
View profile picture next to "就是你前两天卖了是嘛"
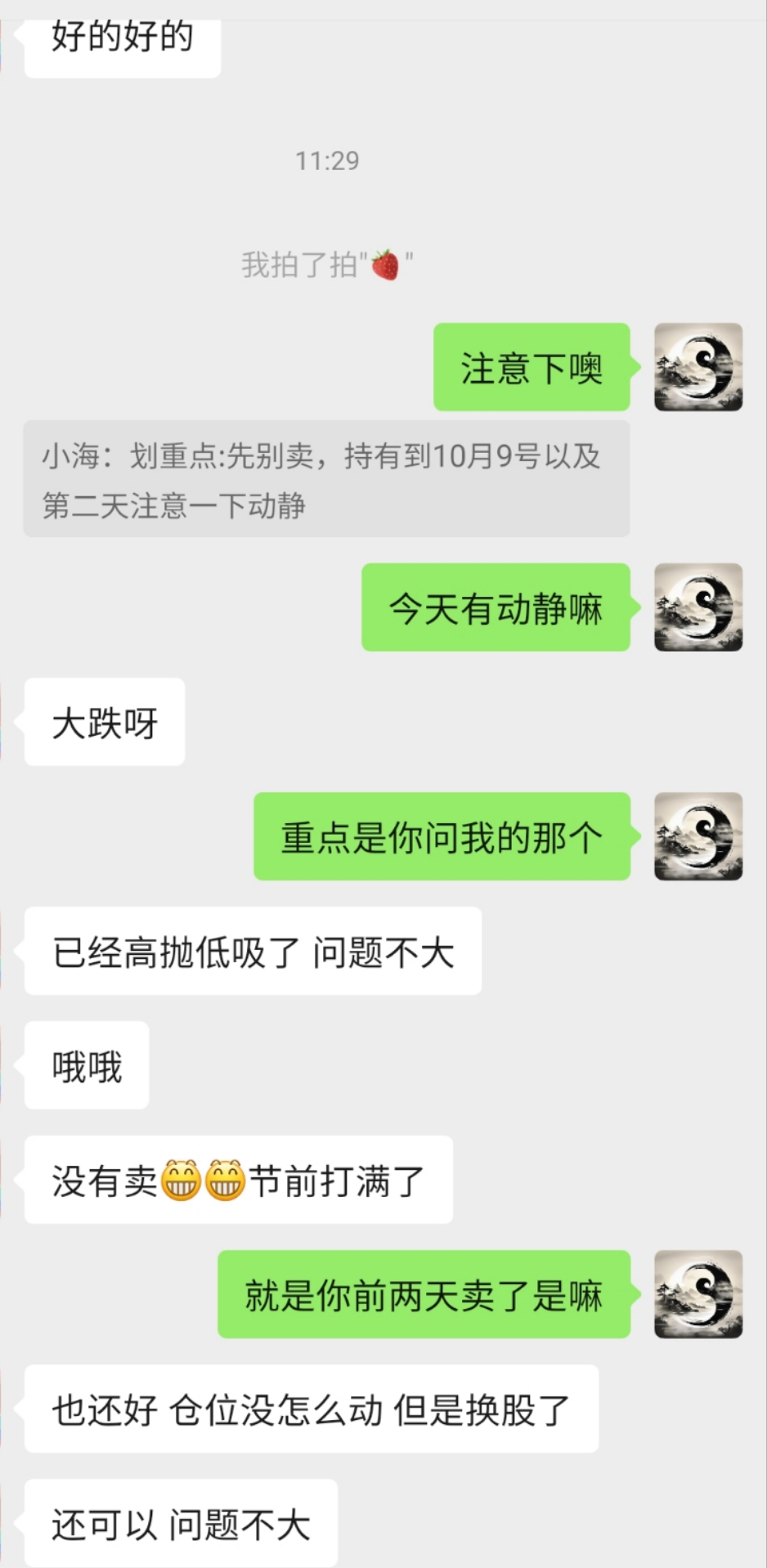coord(697,1294)
